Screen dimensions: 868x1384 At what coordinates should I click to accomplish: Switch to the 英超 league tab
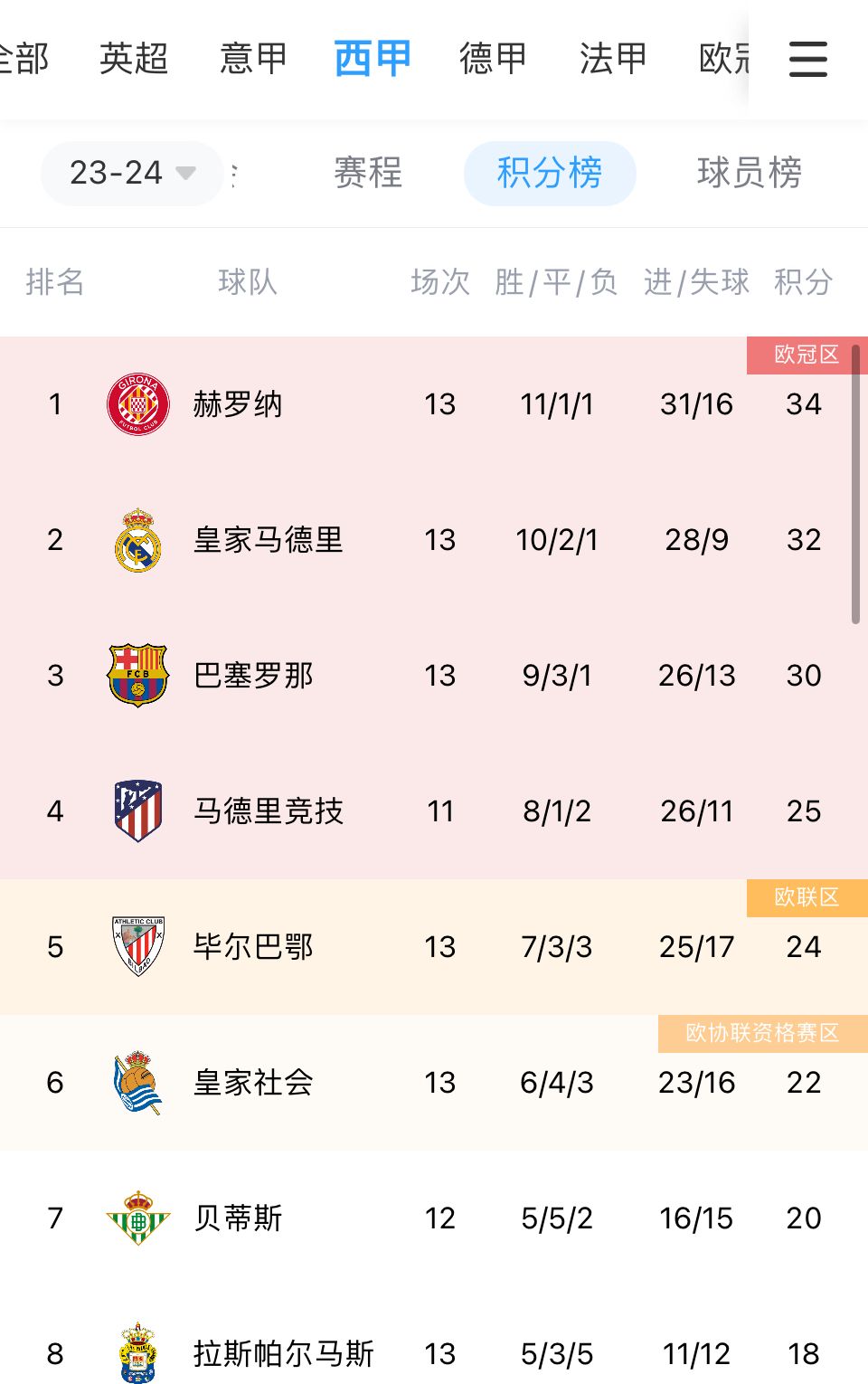(x=133, y=59)
